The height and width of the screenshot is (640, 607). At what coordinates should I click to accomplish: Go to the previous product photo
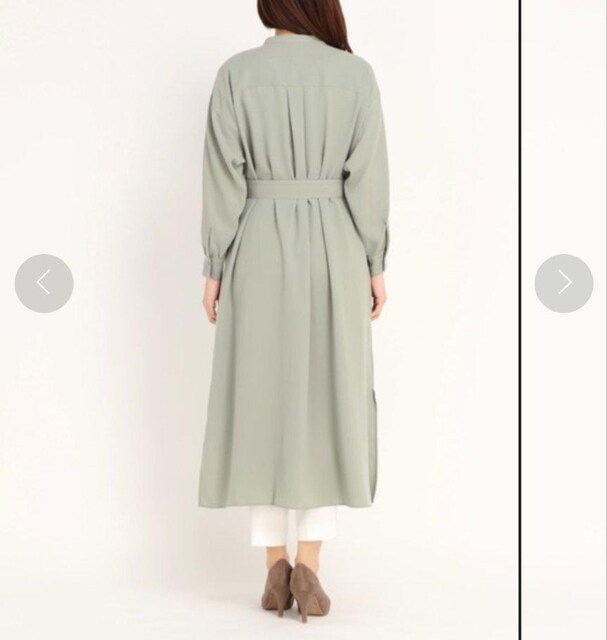[44, 283]
